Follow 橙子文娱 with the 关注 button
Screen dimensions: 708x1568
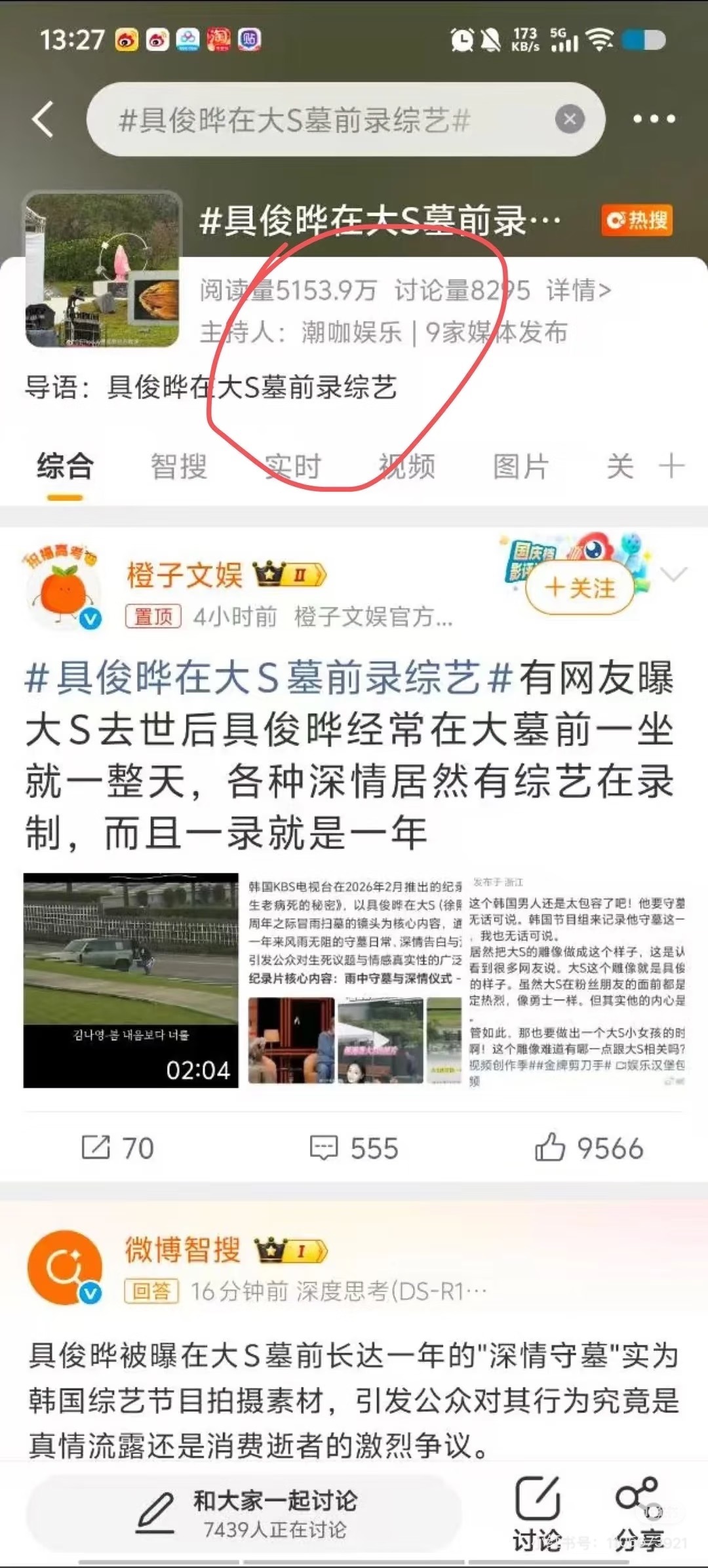coord(580,587)
